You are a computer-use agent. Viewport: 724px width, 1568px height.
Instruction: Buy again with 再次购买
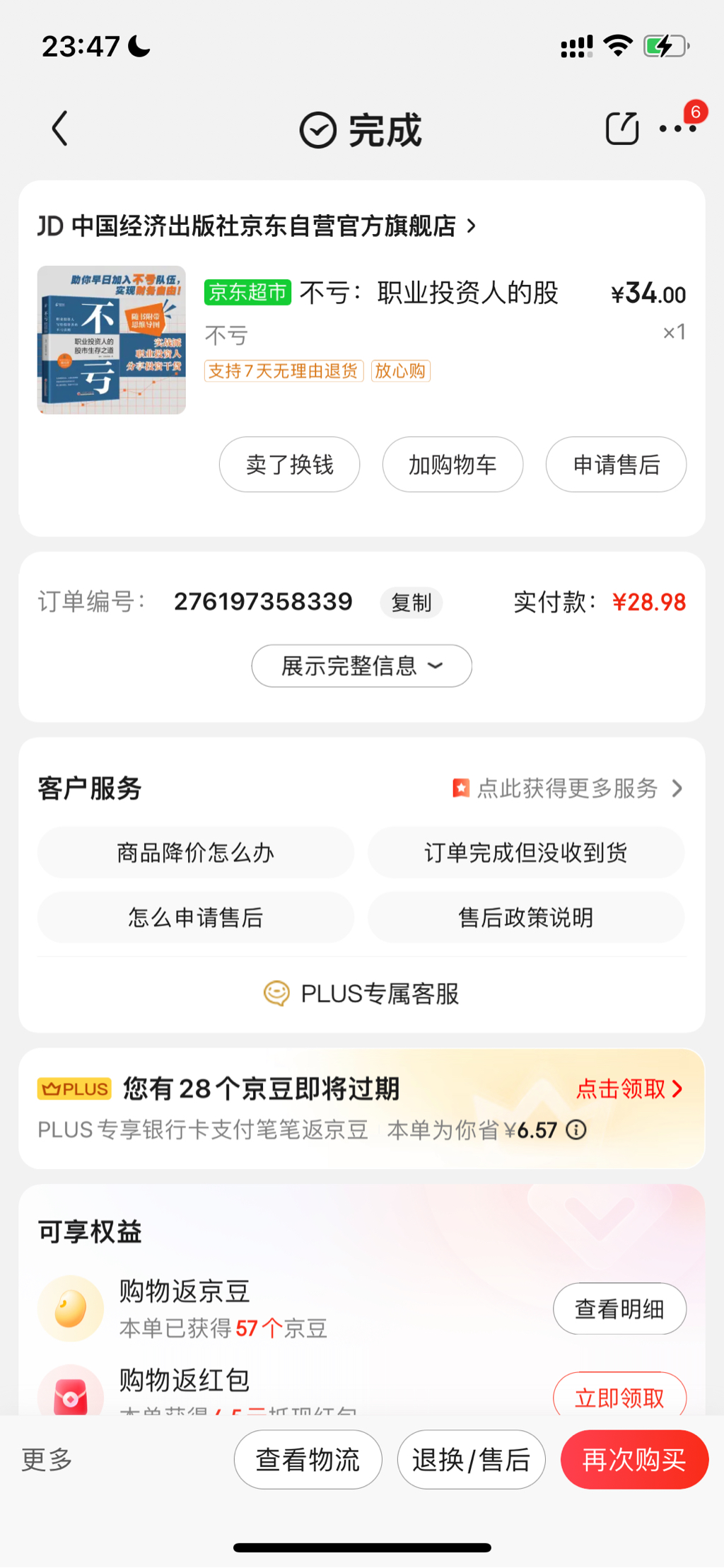tap(634, 1459)
